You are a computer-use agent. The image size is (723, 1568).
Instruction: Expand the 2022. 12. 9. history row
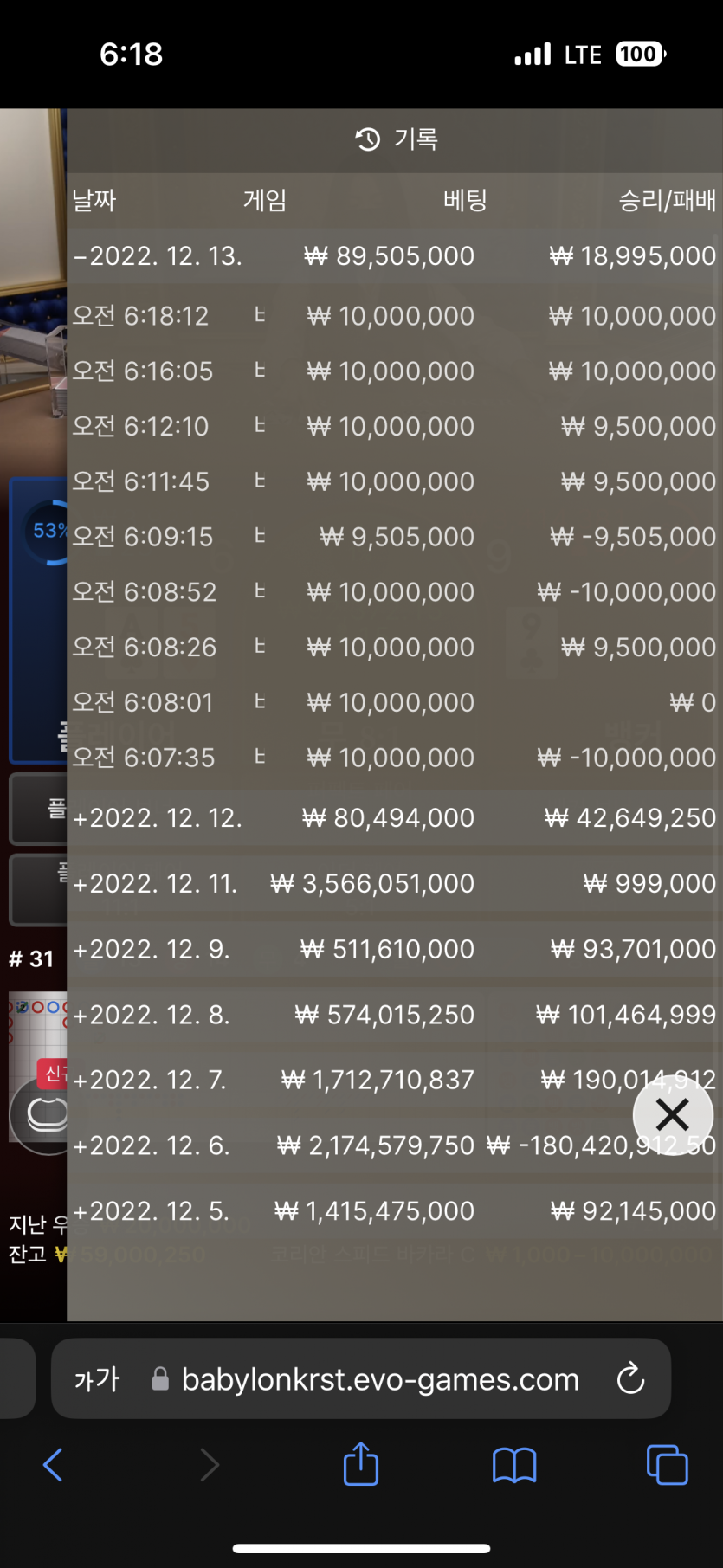tap(394, 950)
